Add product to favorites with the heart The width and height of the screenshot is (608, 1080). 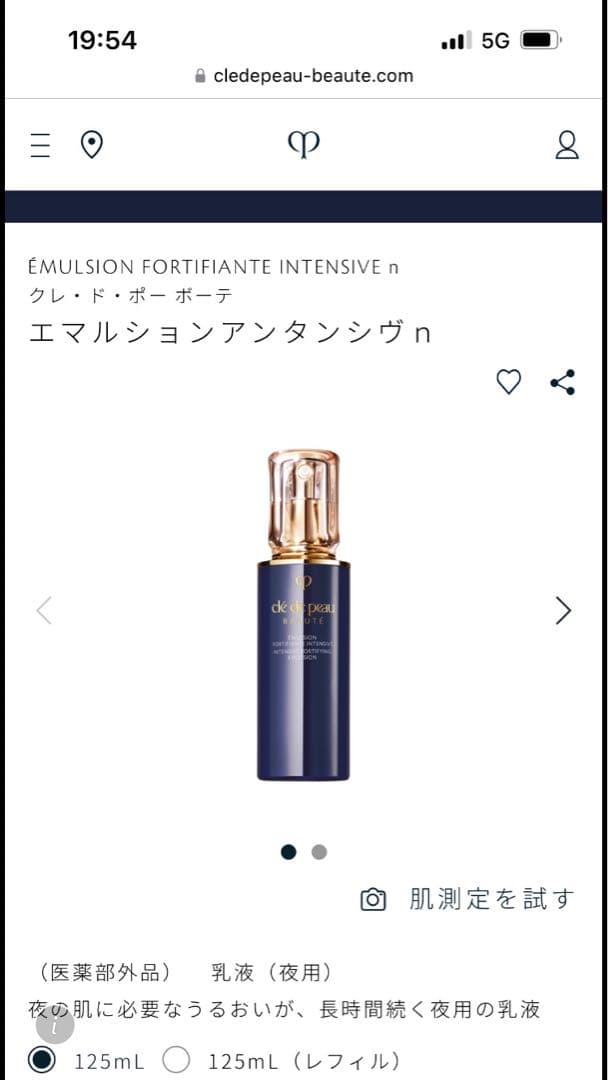click(x=509, y=382)
